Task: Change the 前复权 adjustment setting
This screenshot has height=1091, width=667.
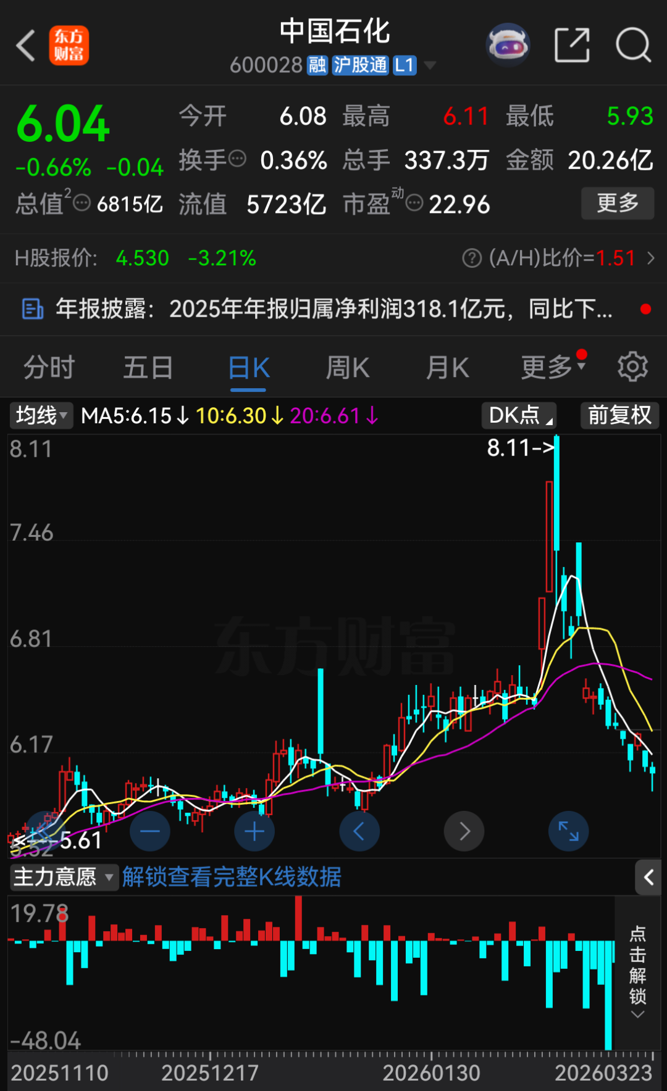Action: click(619, 415)
